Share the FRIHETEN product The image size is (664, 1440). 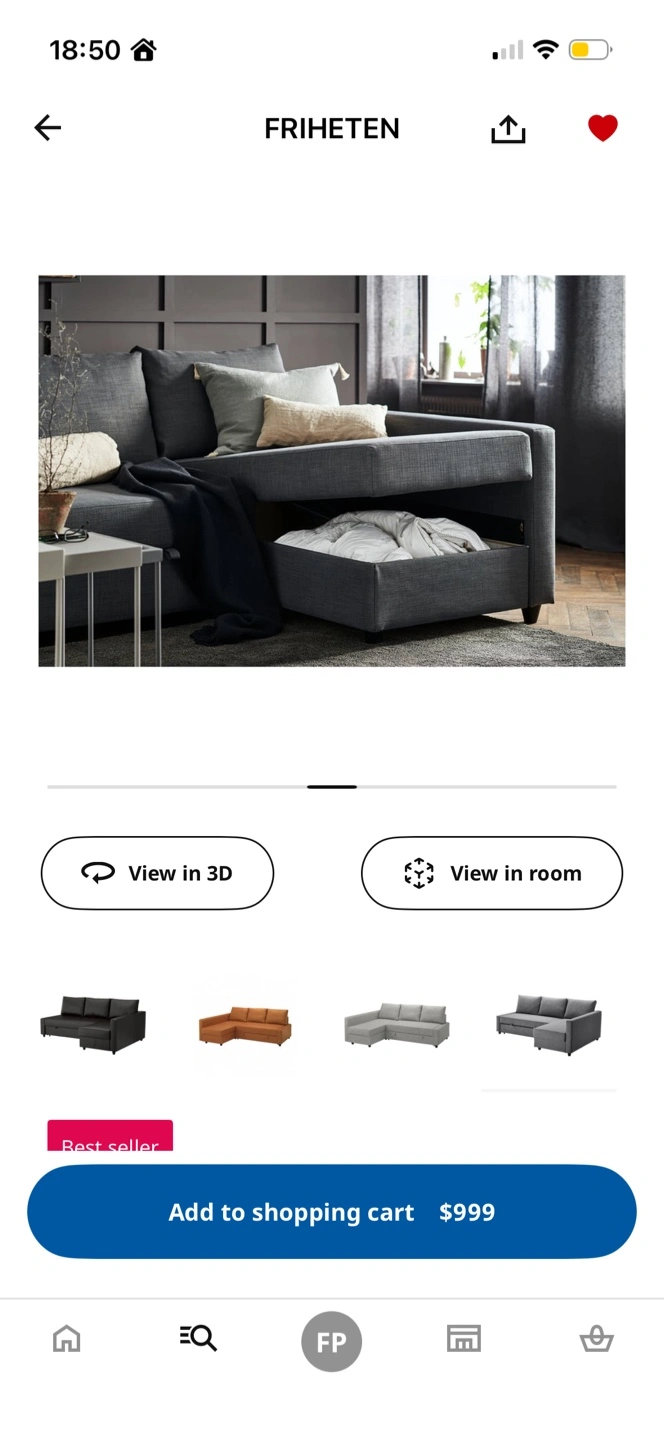click(x=508, y=129)
